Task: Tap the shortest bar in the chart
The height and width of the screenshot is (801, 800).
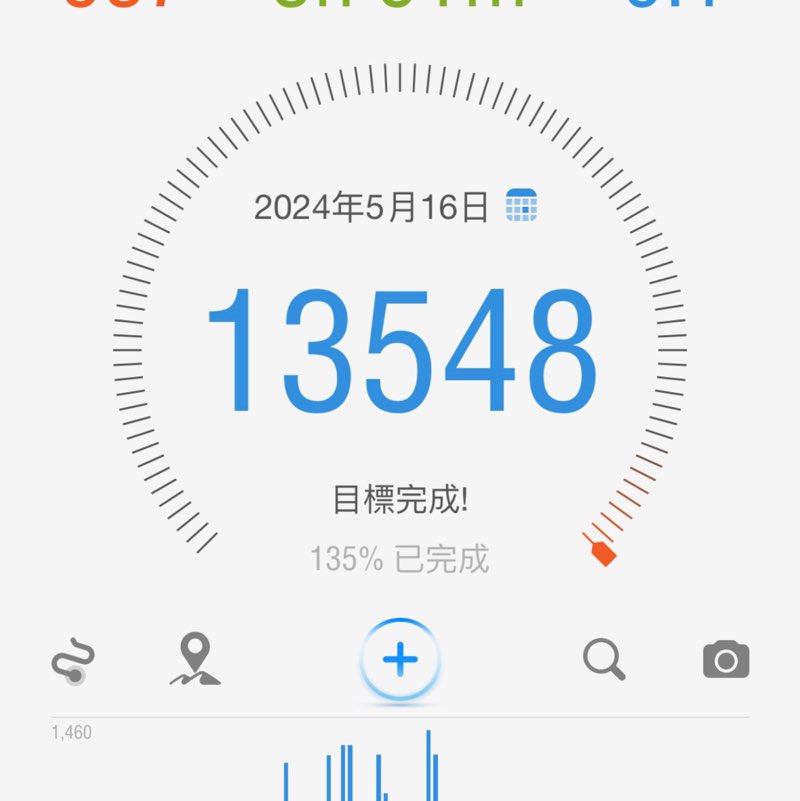Action: (x=388, y=795)
